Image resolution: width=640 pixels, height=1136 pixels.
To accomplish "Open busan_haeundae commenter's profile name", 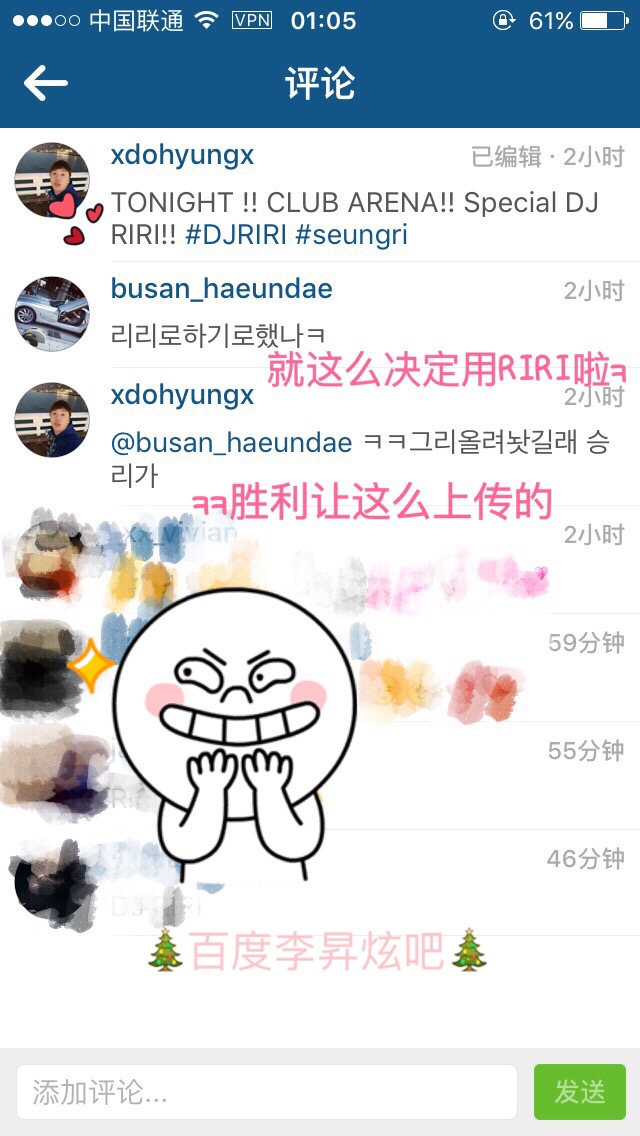I will coord(221,289).
